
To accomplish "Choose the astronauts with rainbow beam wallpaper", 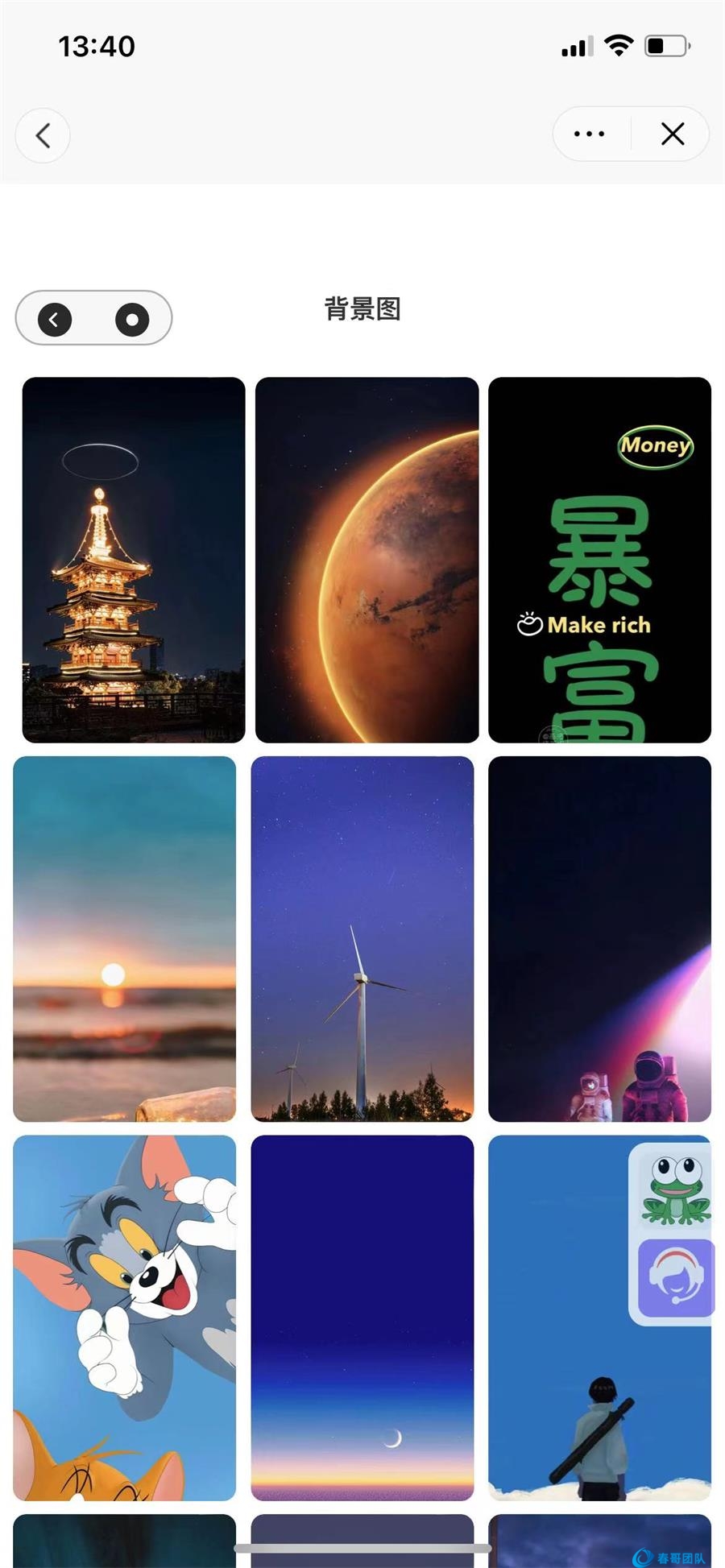I will pos(599,938).
